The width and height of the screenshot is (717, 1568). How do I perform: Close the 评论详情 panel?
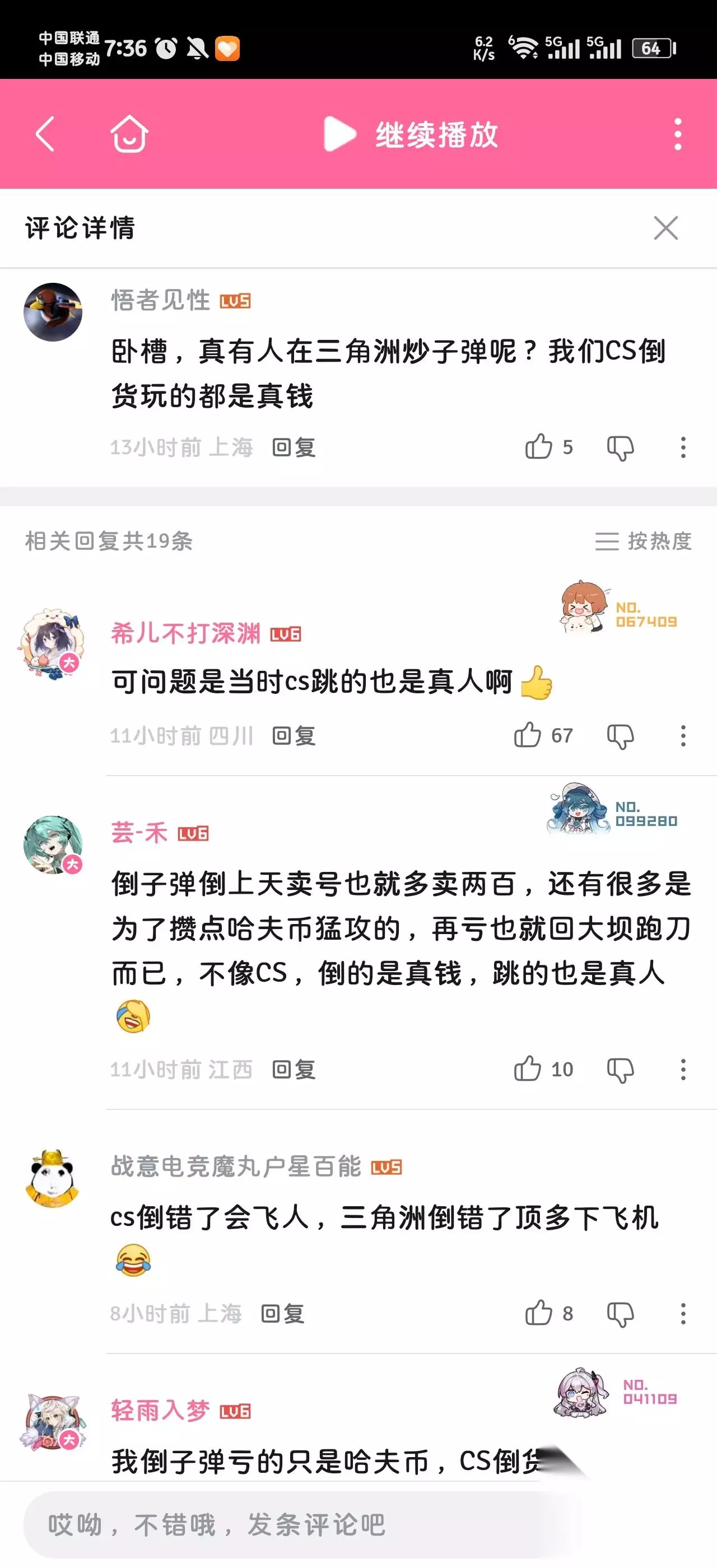tap(666, 228)
